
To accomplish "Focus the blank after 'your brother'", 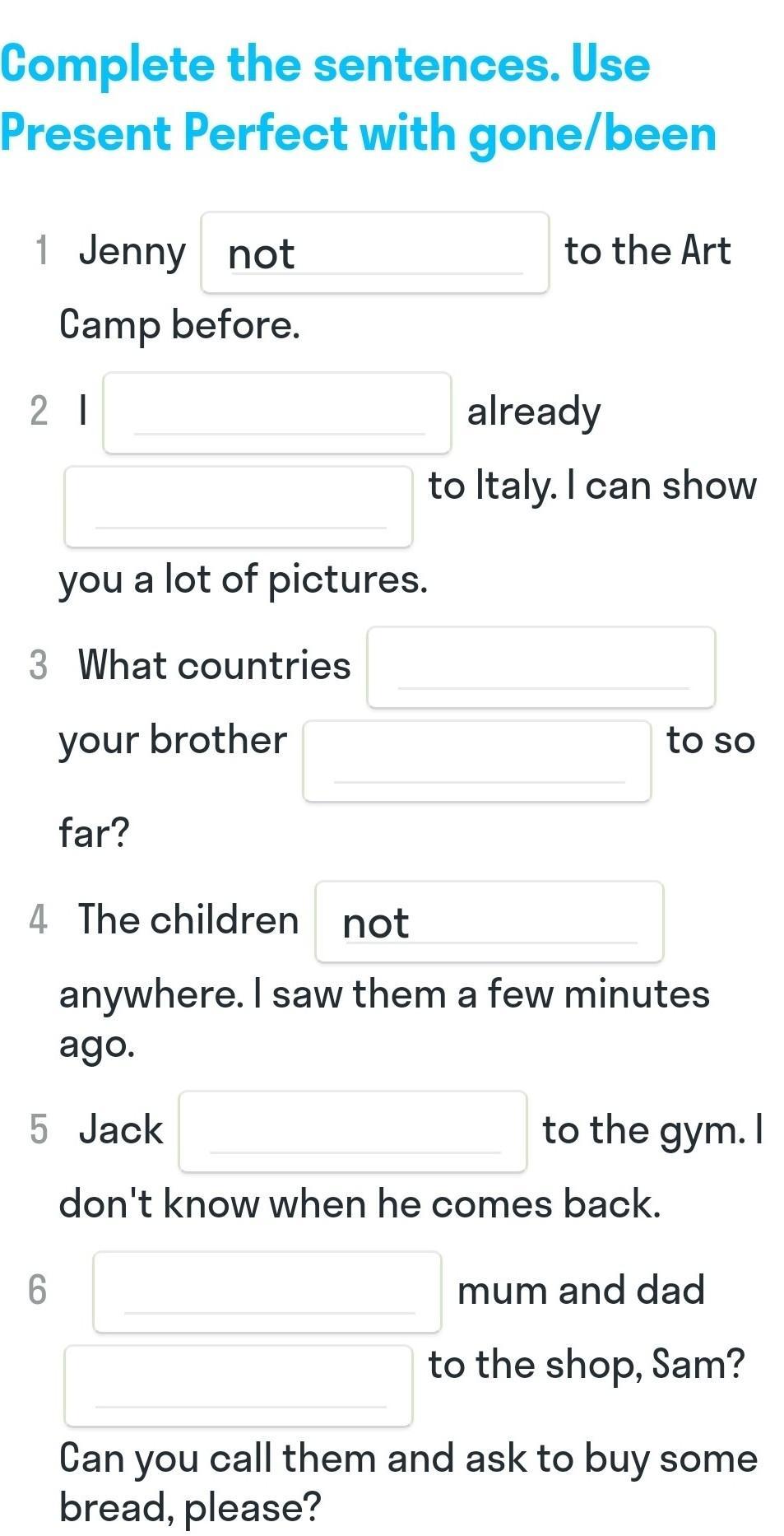I will tap(477, 761).
